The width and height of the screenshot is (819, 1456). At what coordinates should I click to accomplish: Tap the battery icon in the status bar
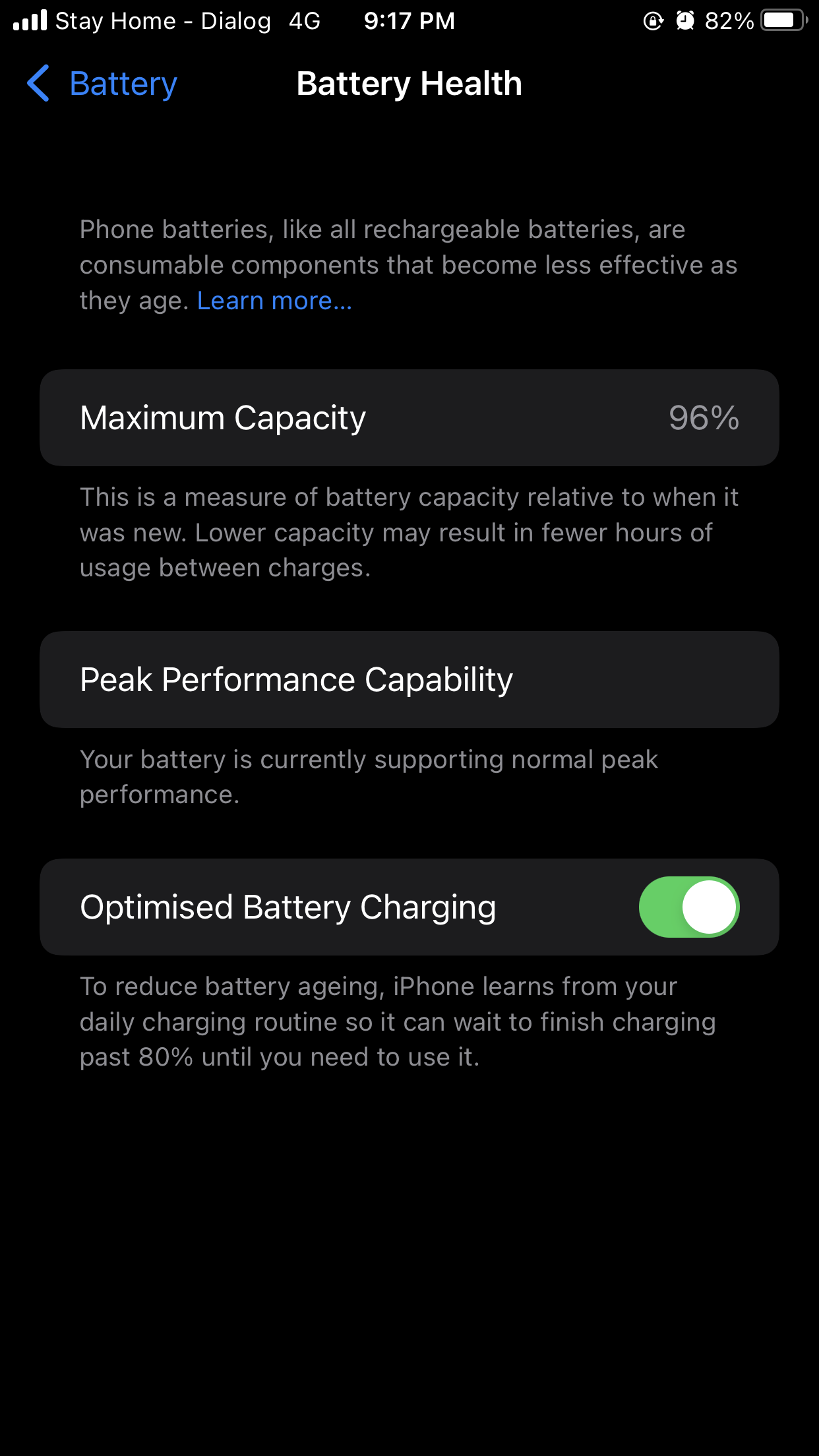pyautogui.click(x=783, y=20)
